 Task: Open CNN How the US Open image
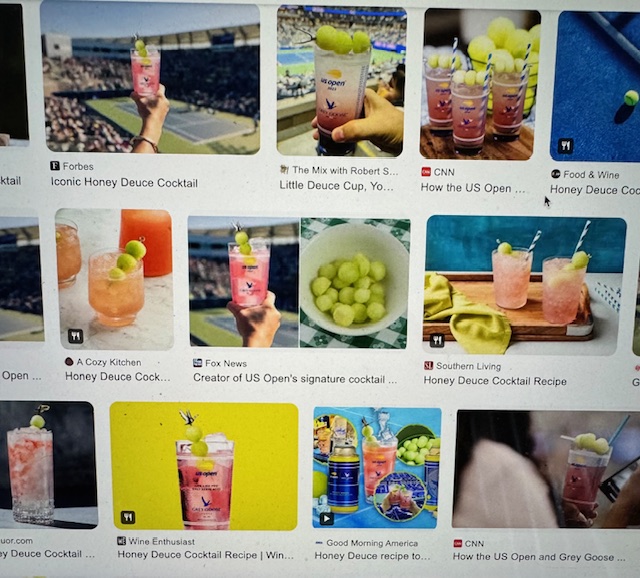[479, 84]
